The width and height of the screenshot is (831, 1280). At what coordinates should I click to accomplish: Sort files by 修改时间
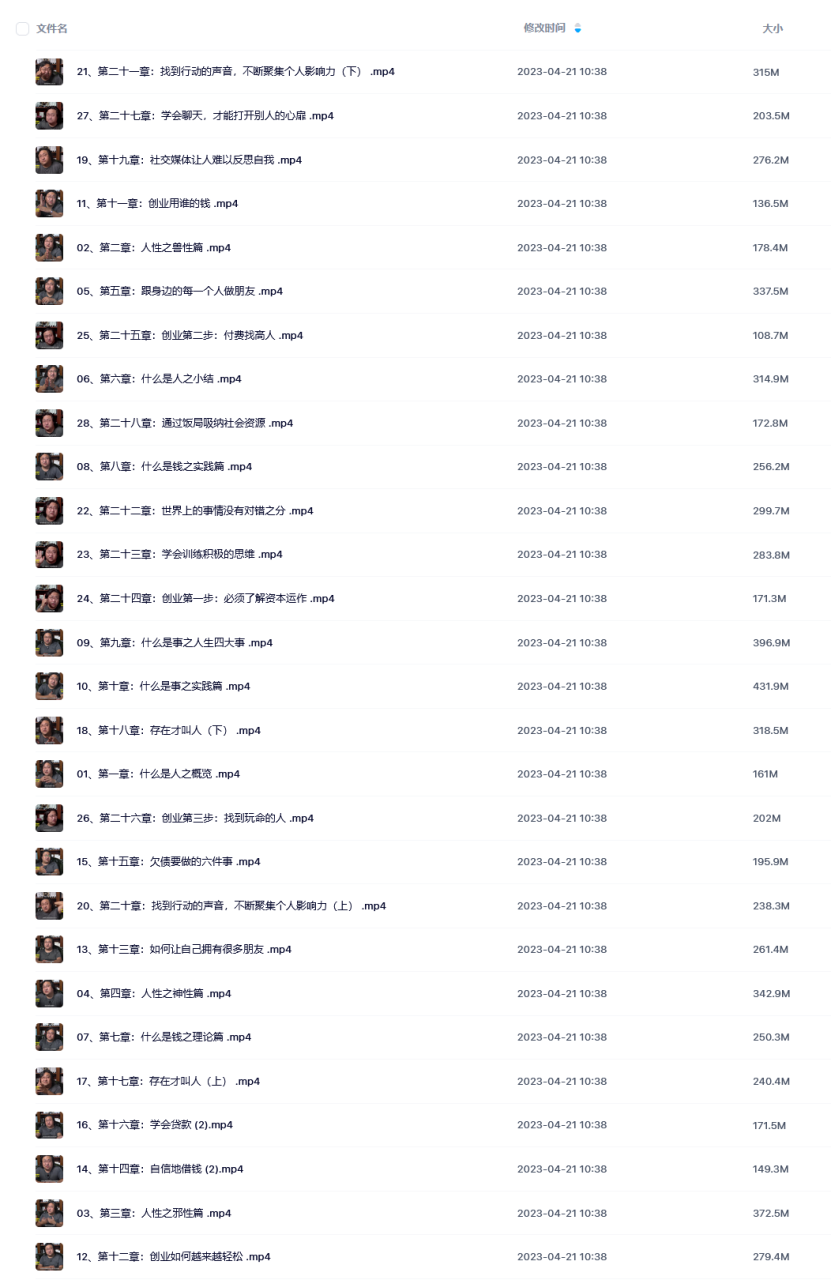click(545, 28)
